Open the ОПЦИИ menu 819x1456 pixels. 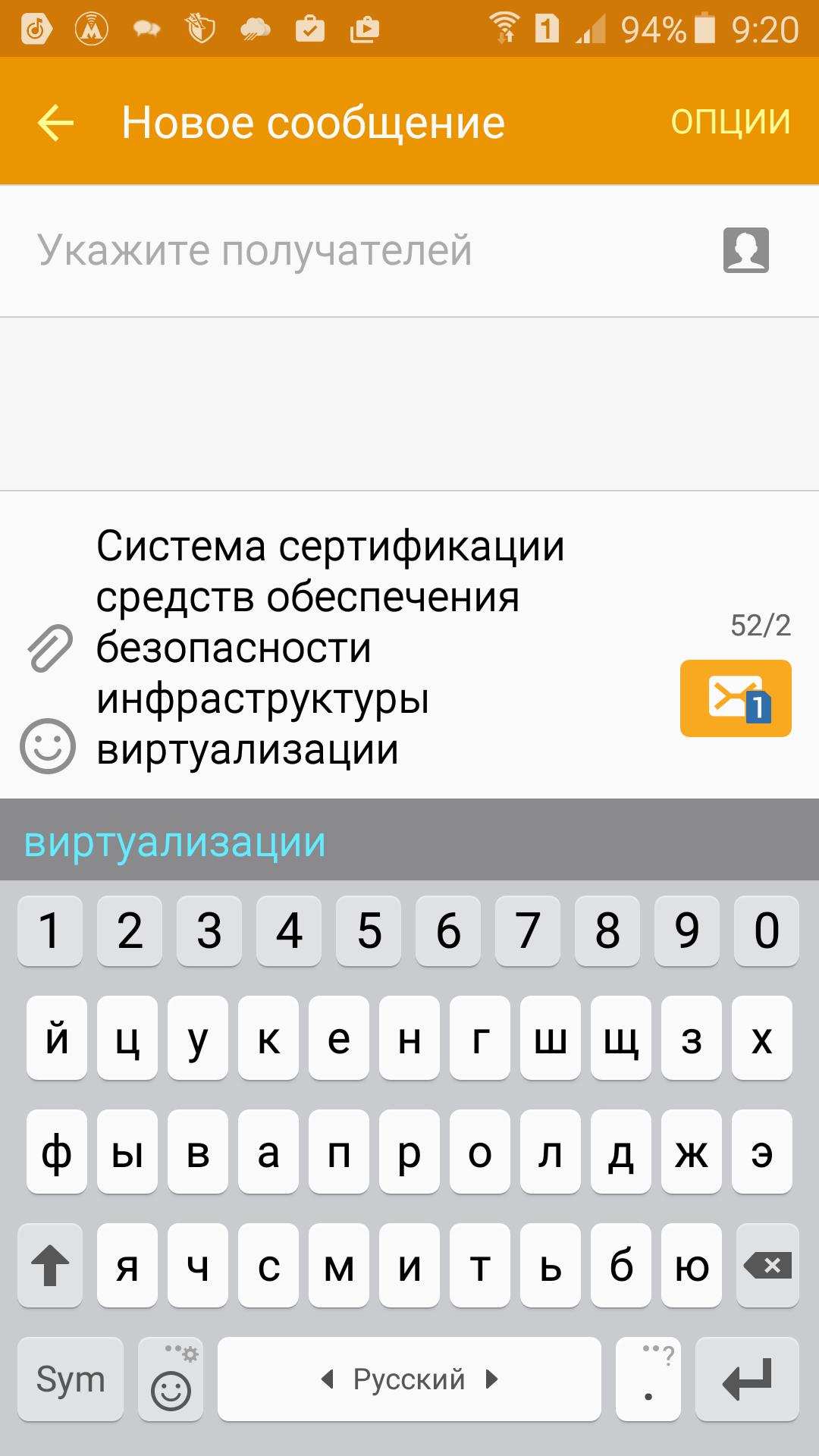[x=730, y=121]
